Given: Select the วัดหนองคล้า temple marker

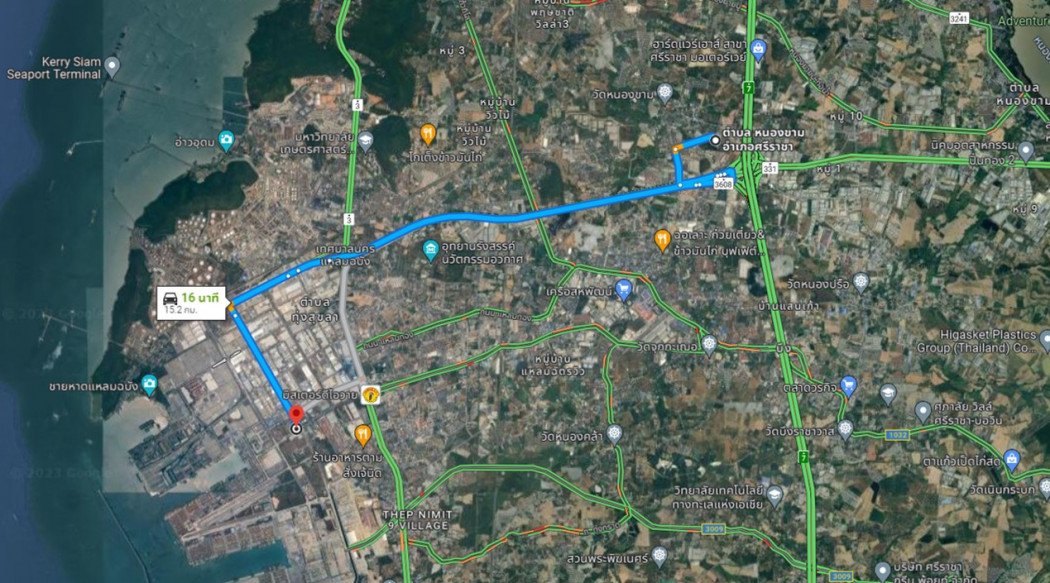Looking at the screenshot, I should point(614,433).
